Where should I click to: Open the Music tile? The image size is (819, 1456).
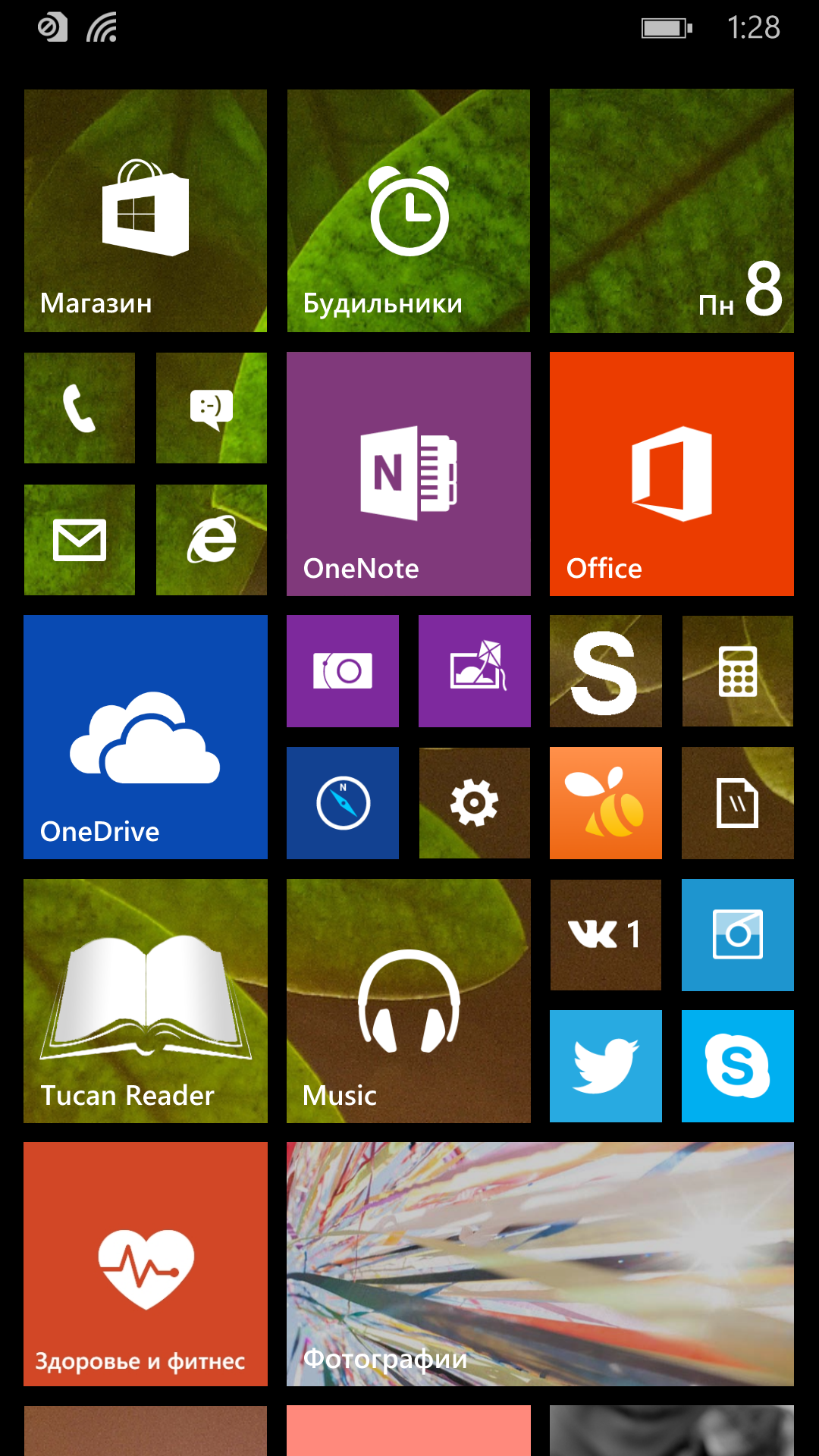pyautogui.click(x=409, y=1001)
